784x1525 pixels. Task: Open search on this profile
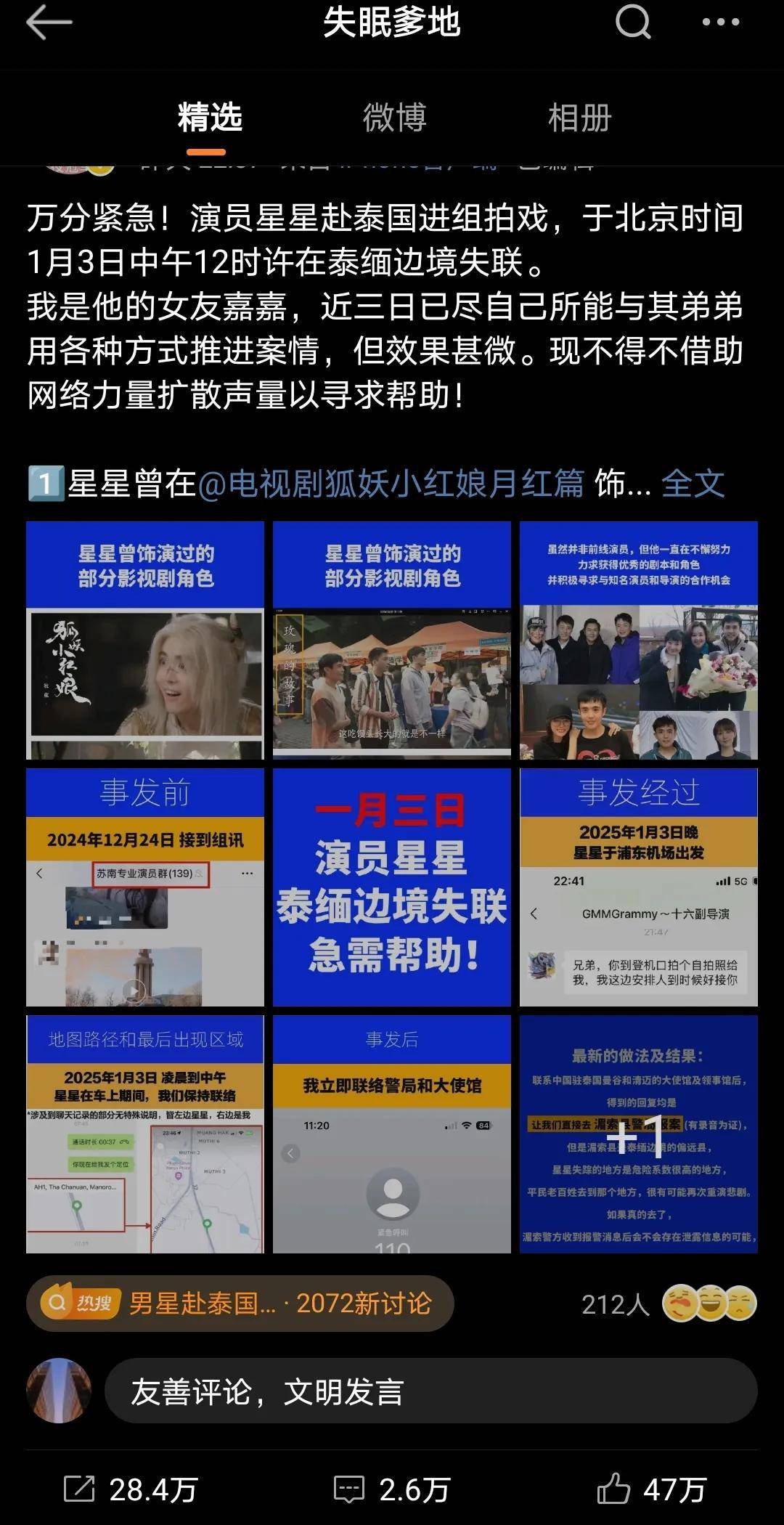(633, 23)
